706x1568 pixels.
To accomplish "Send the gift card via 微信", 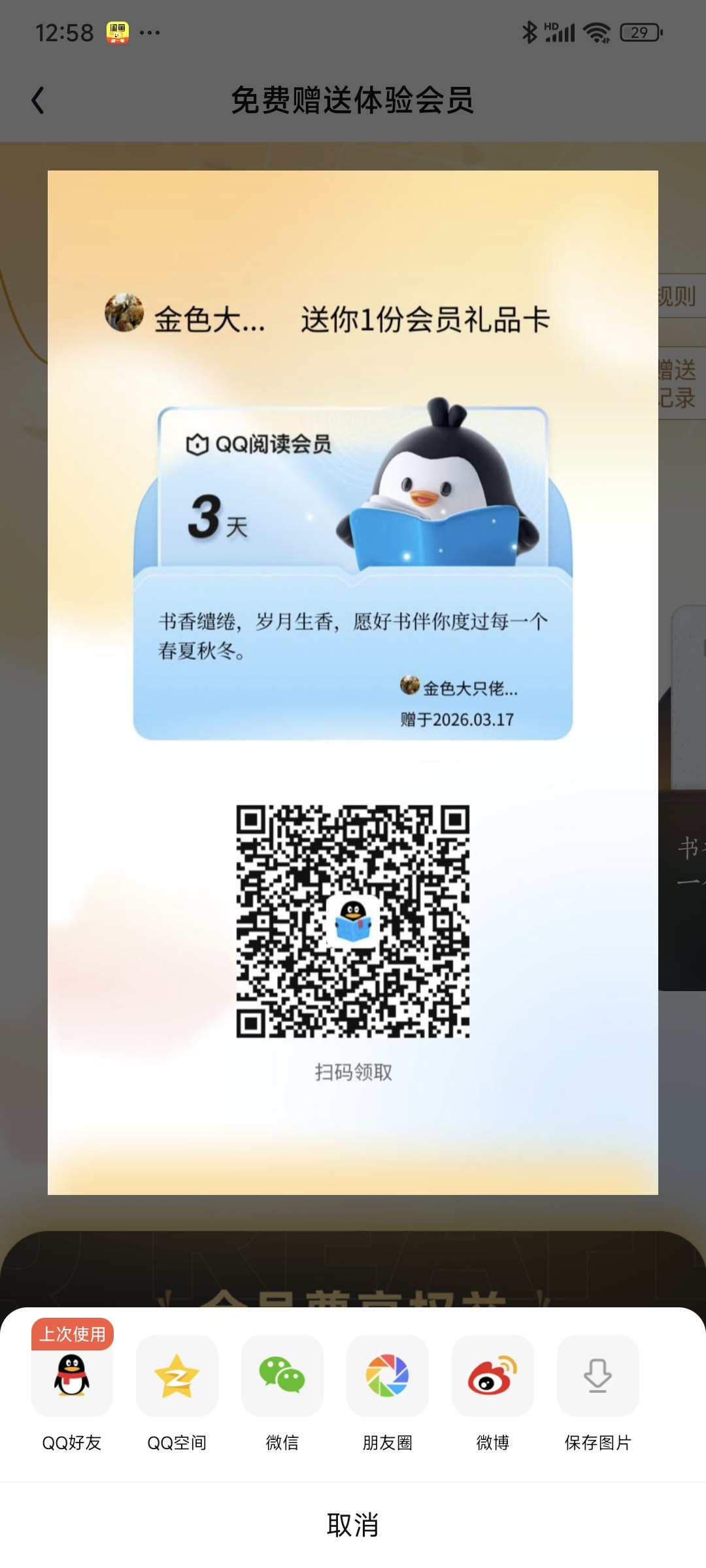I will click(x=282, y=1375).
